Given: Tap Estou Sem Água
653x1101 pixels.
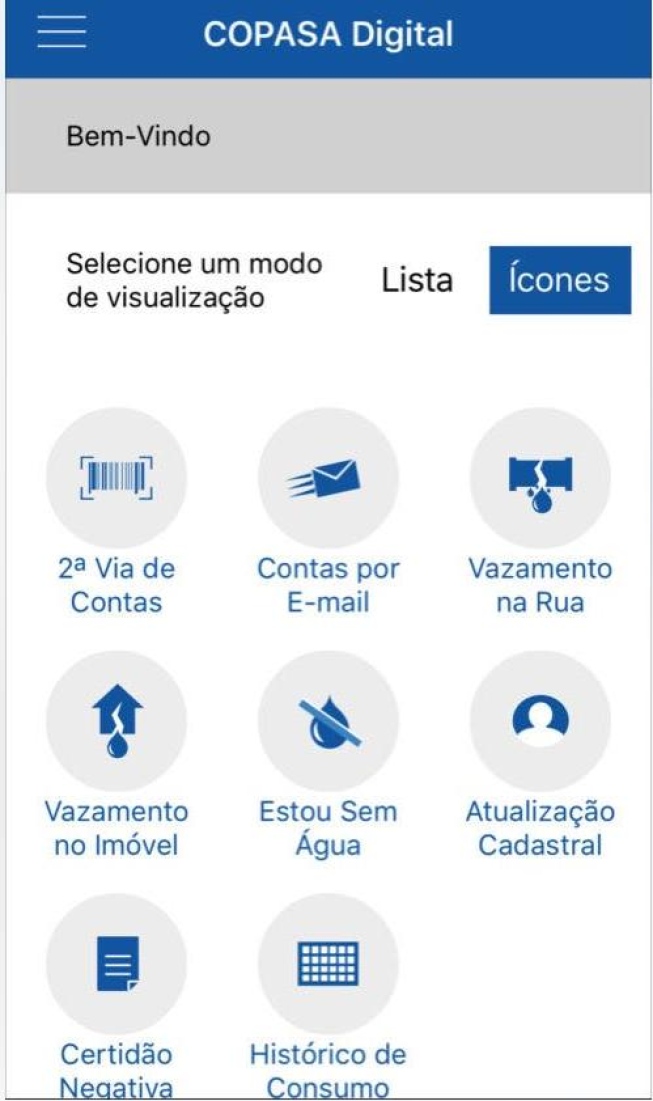Looking at the screenshot, I should coord(328,720).
